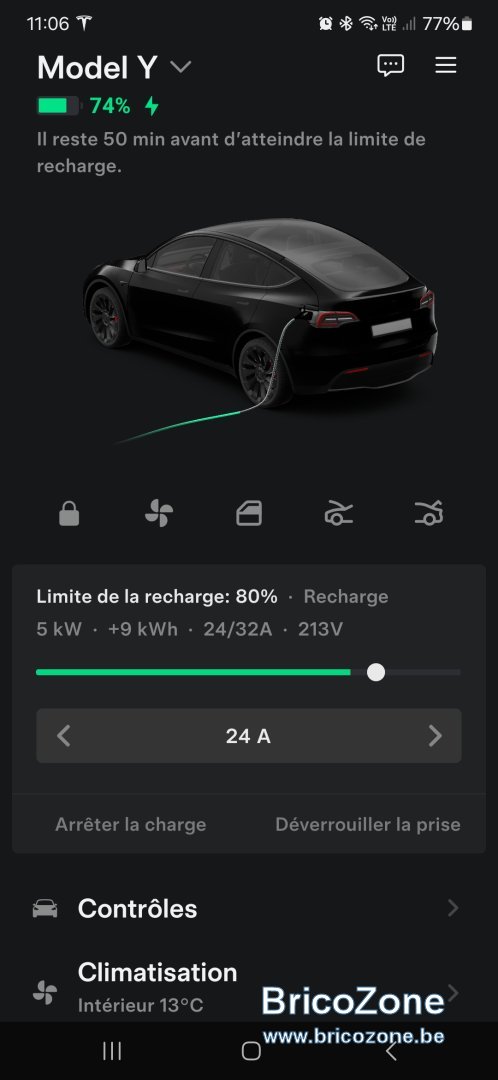This screenshot has width=498, height=1080.
Task: Open the rear trunk quick action
Action: tap(429, 514)
